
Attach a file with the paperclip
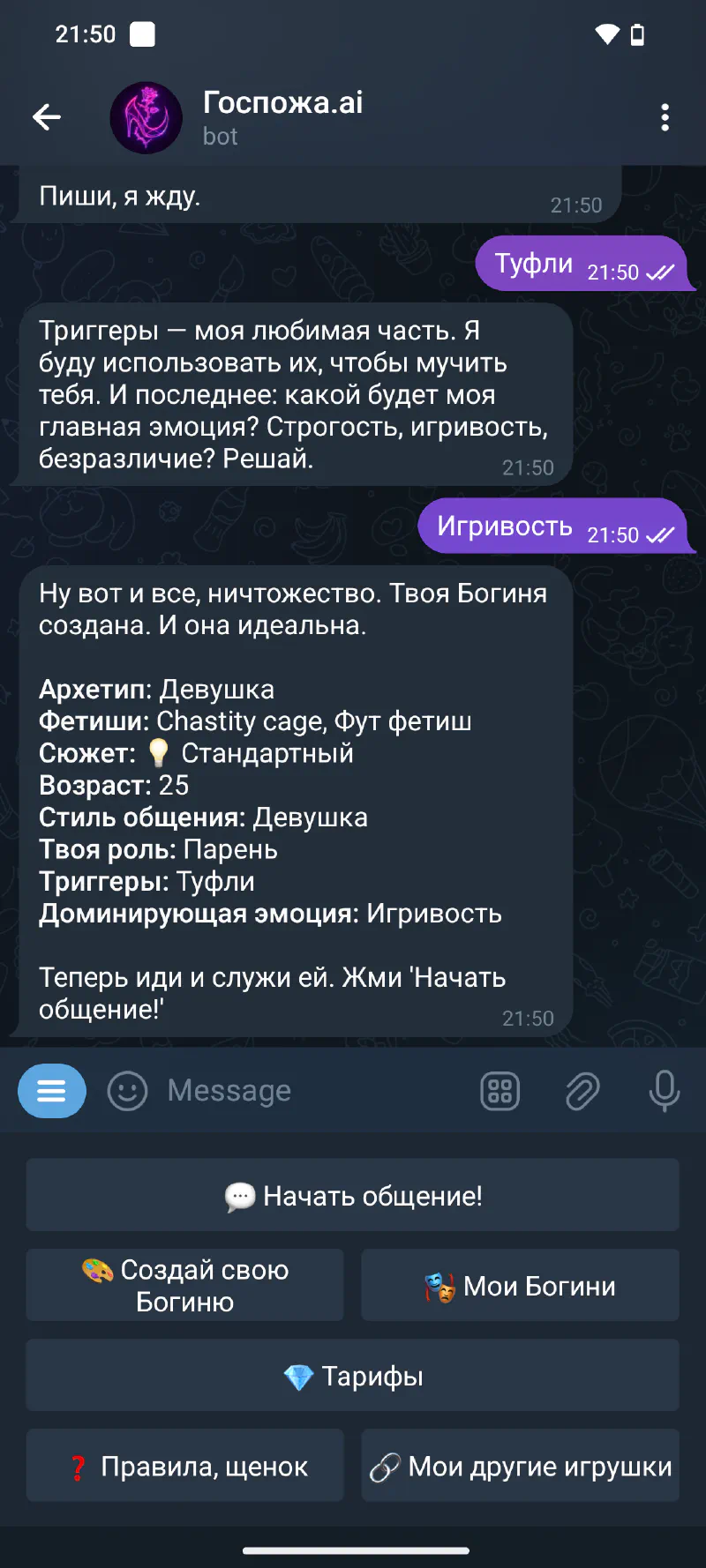pos(582,1091)
